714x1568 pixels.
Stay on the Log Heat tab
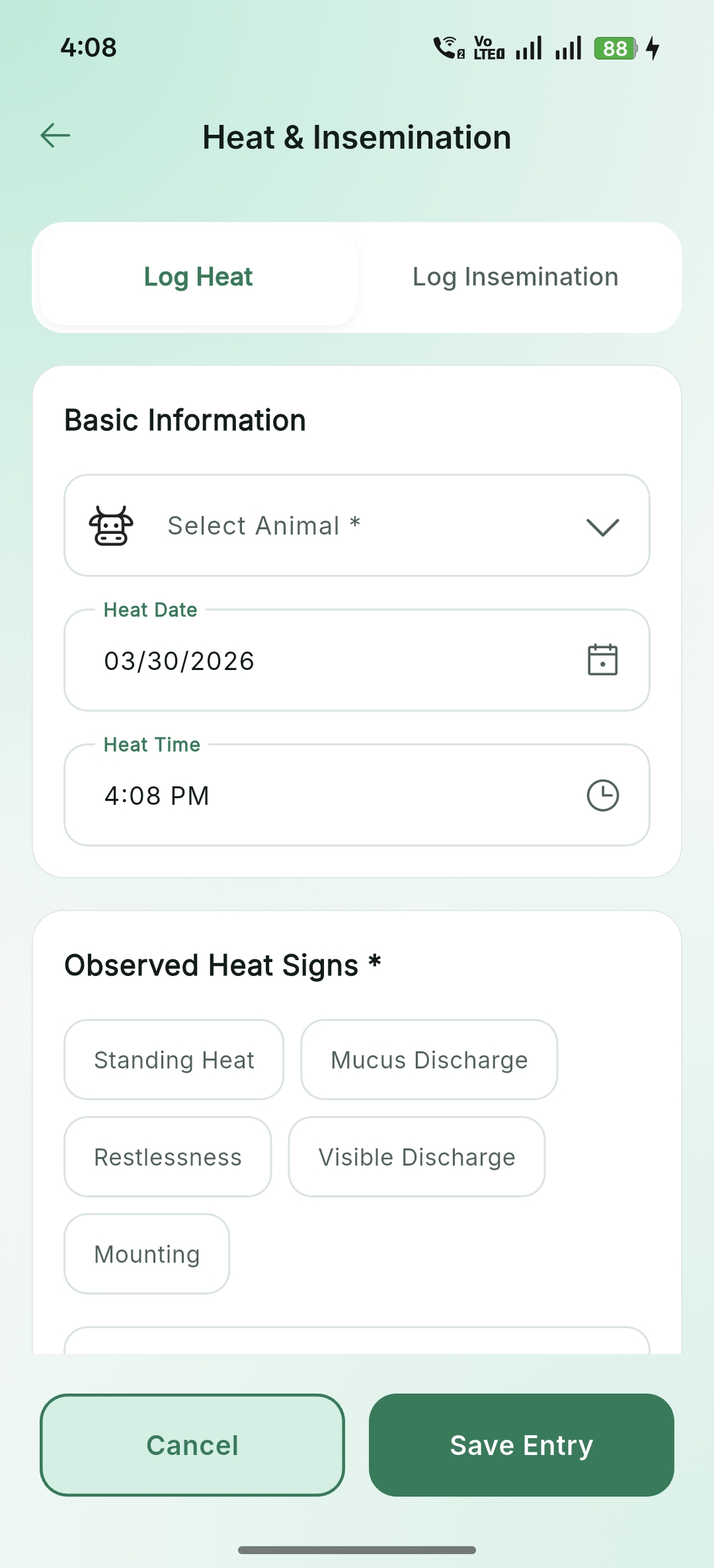click(198, 276)
